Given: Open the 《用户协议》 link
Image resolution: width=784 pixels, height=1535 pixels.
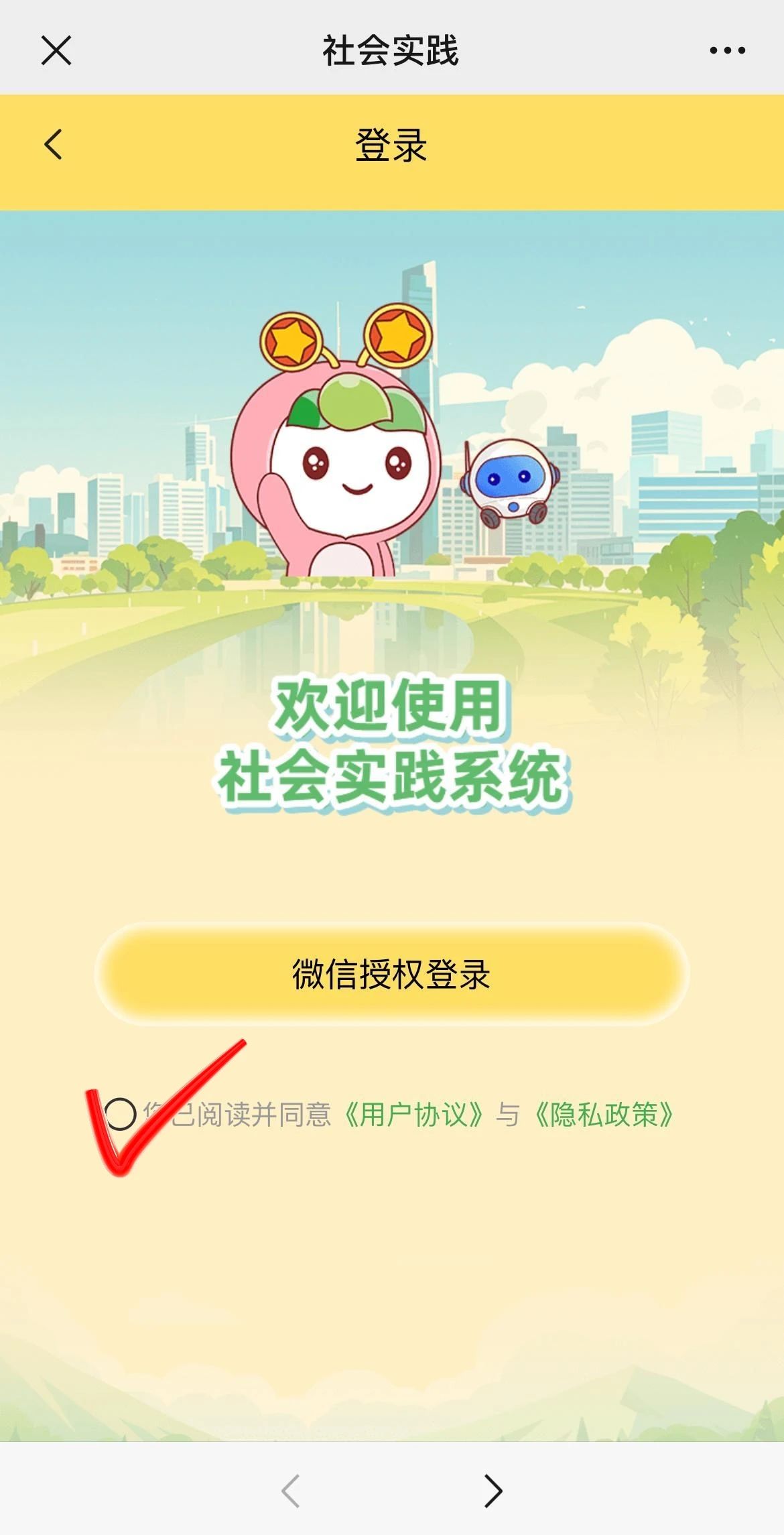Looking at the screenshot, I should point(413,1115).
